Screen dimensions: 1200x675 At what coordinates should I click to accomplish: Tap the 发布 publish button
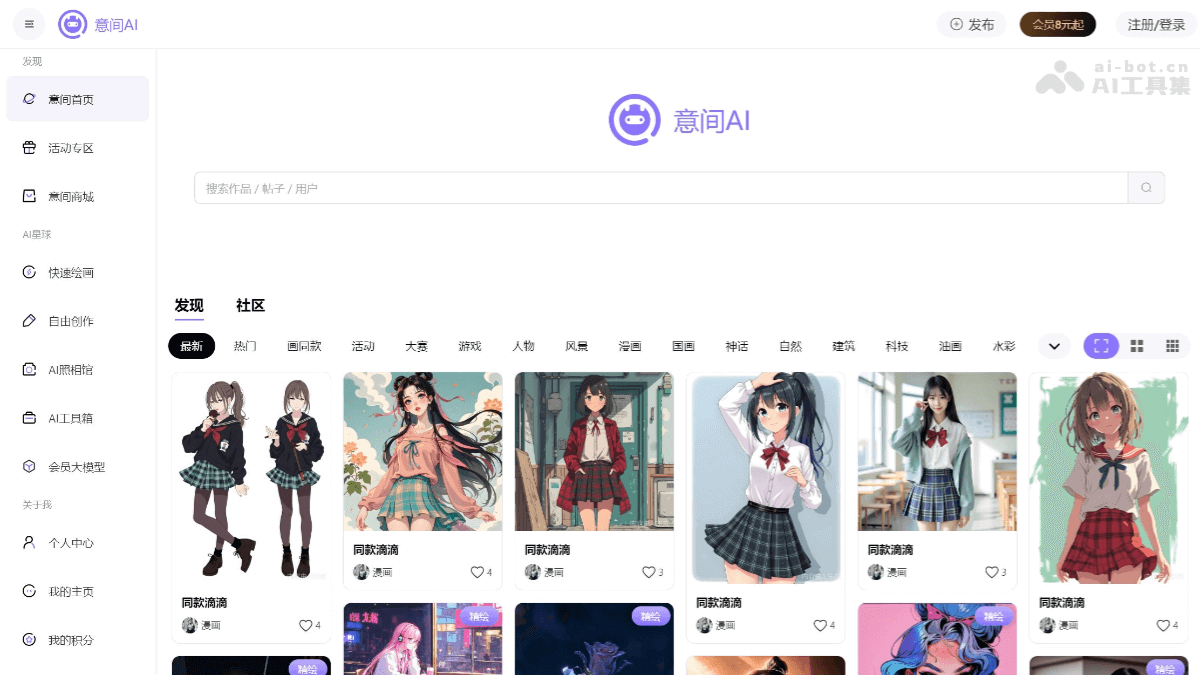click(x=971, y=24)
